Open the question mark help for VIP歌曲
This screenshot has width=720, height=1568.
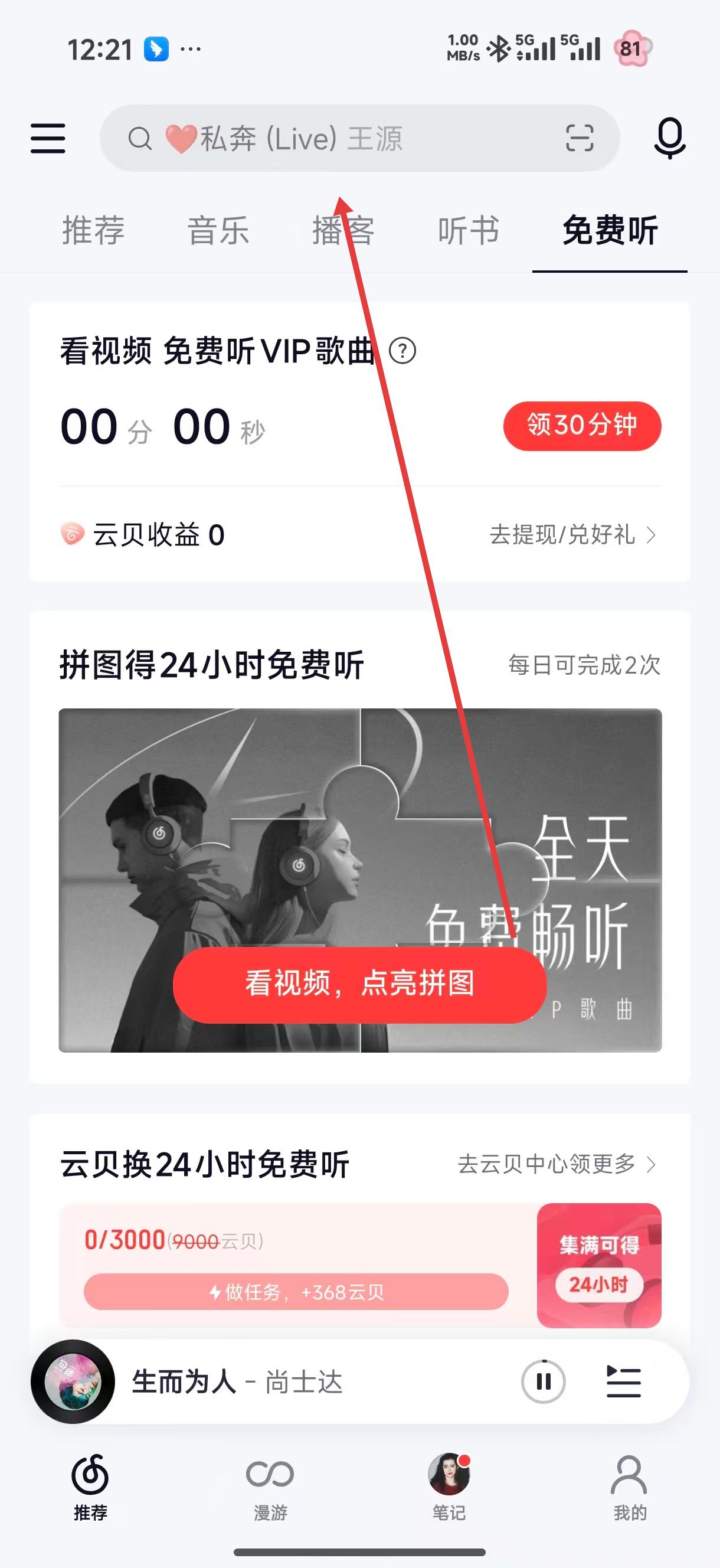(x=402, y=351)
